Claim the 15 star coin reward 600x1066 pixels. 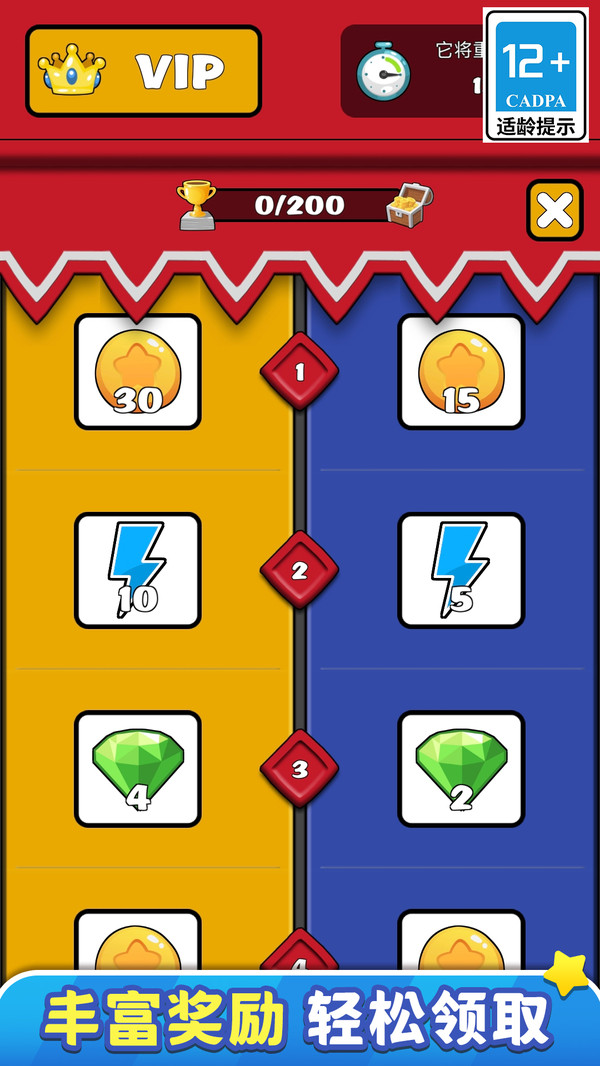[461, 371]
